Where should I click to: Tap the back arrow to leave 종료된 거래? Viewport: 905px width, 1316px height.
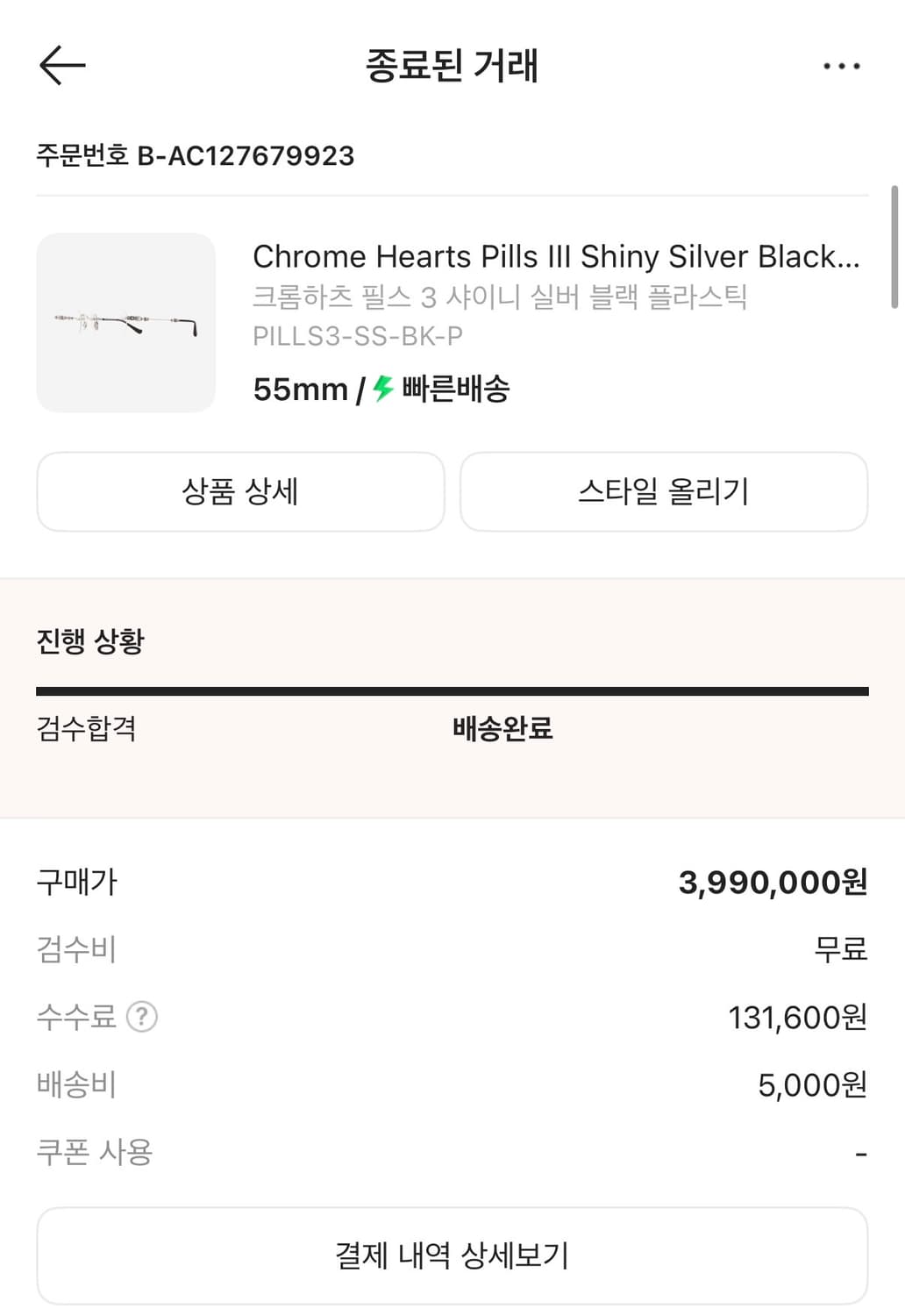point(61,66)
